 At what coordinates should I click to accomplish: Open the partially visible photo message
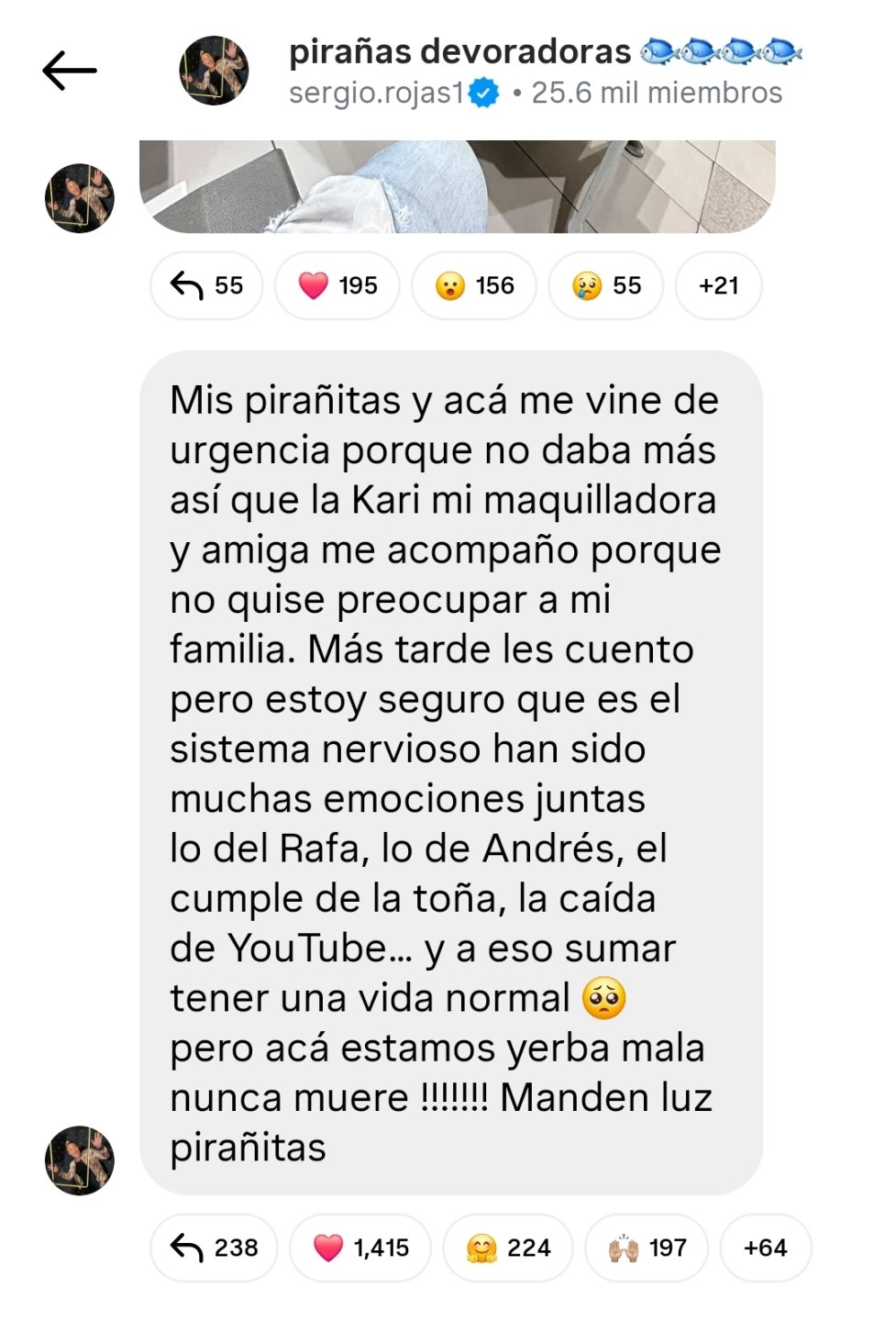coord(457,186)
